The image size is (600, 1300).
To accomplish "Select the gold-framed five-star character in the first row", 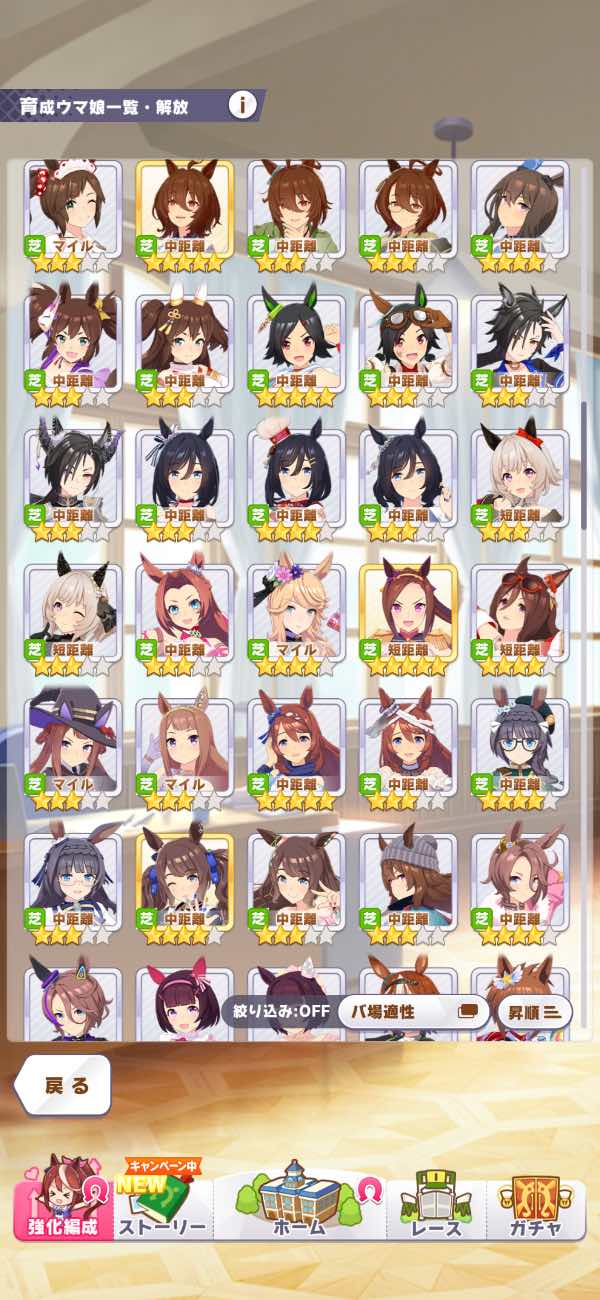I will point(184,215).
